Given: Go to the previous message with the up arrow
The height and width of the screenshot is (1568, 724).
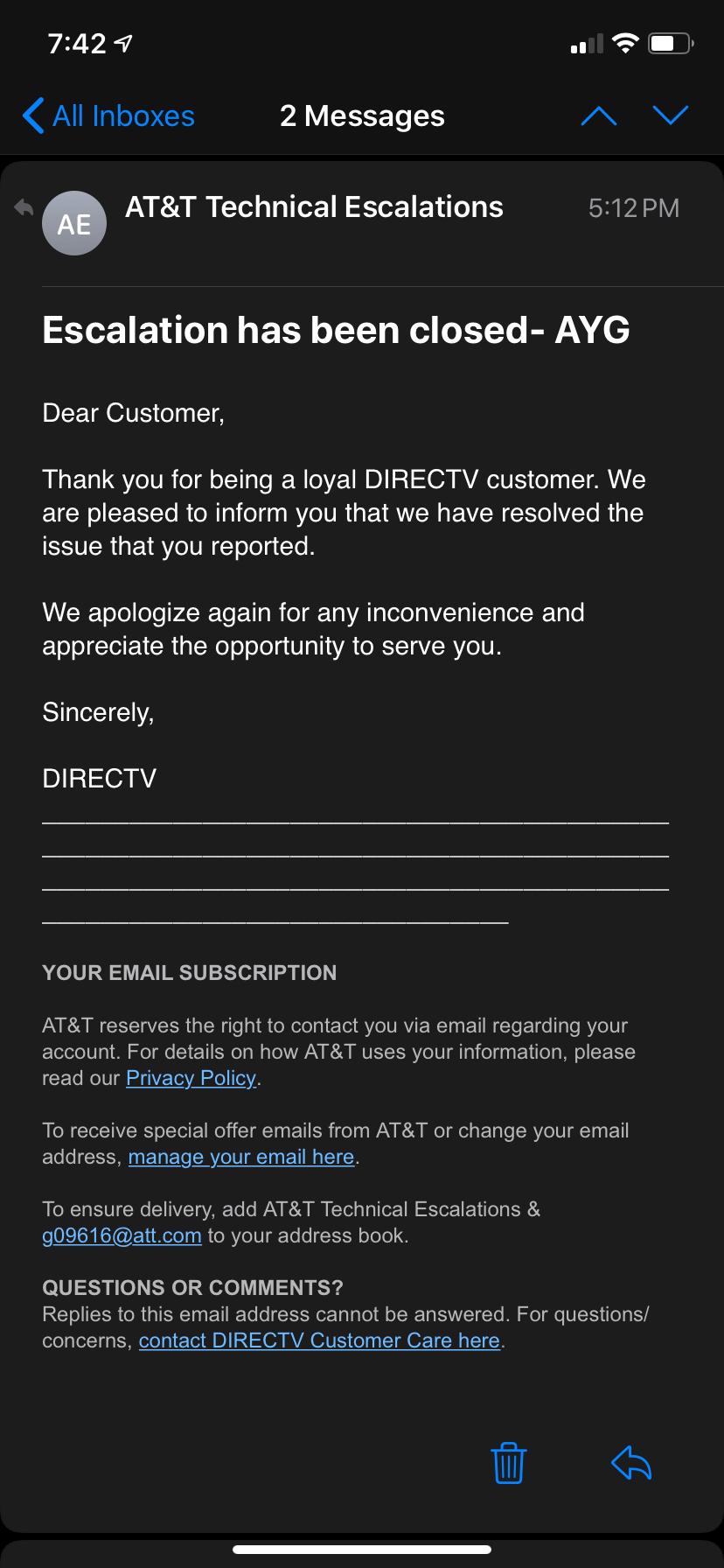Looking at the screenshot, I should click(x=599, y=116).
